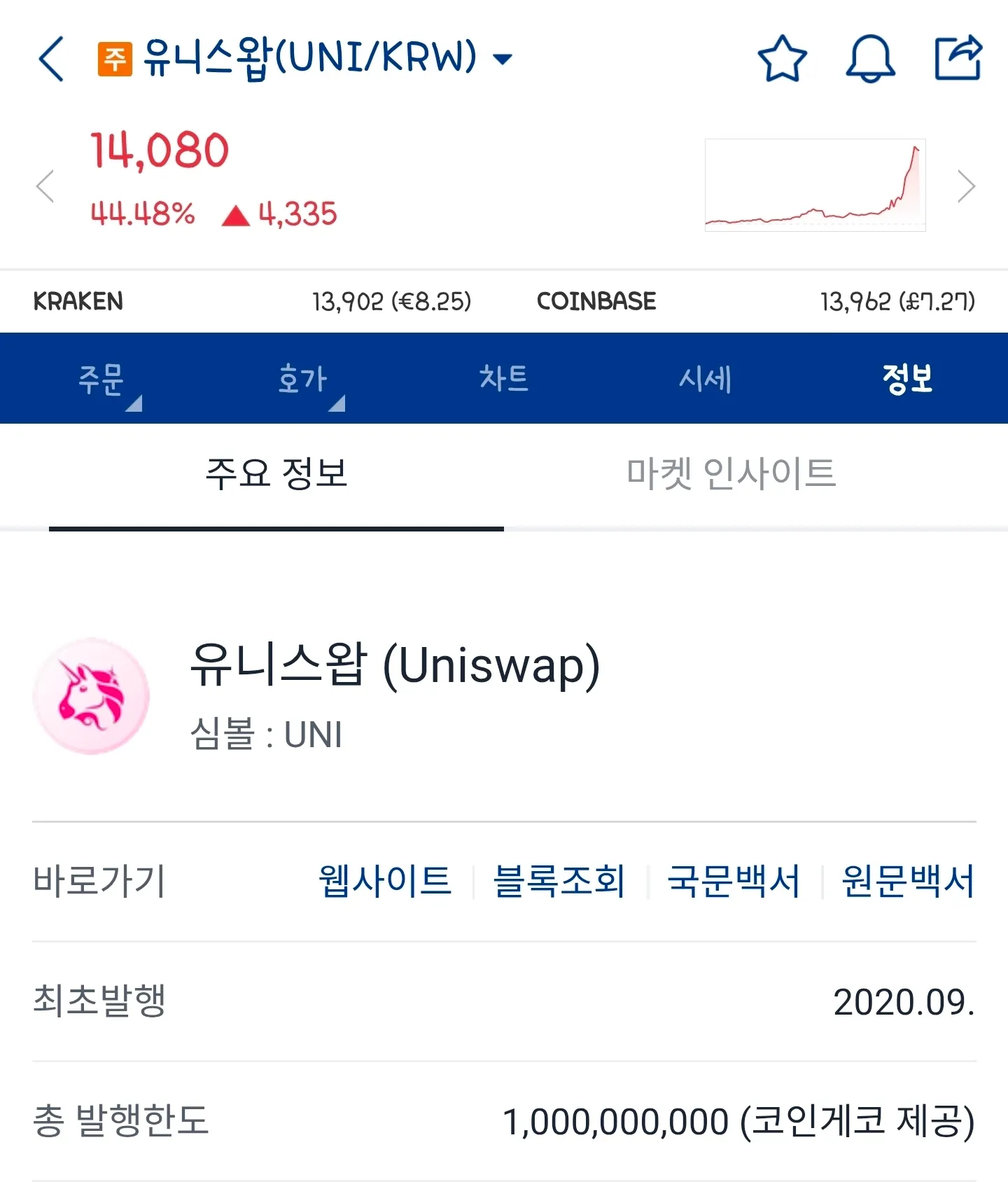Show the next coin with right chevron

(x=966, y=186)
